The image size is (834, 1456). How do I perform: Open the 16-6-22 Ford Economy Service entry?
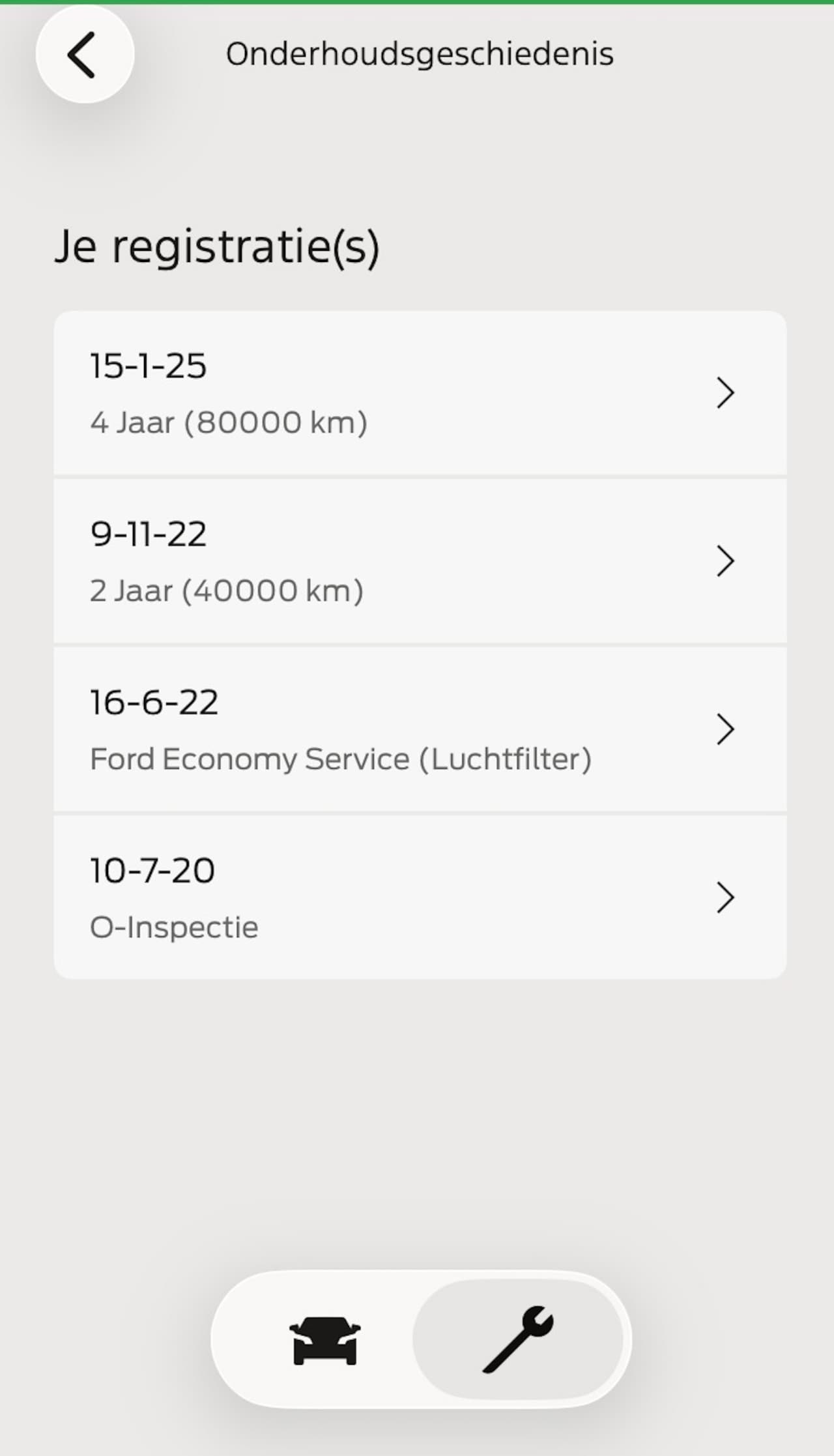(420, 730)
